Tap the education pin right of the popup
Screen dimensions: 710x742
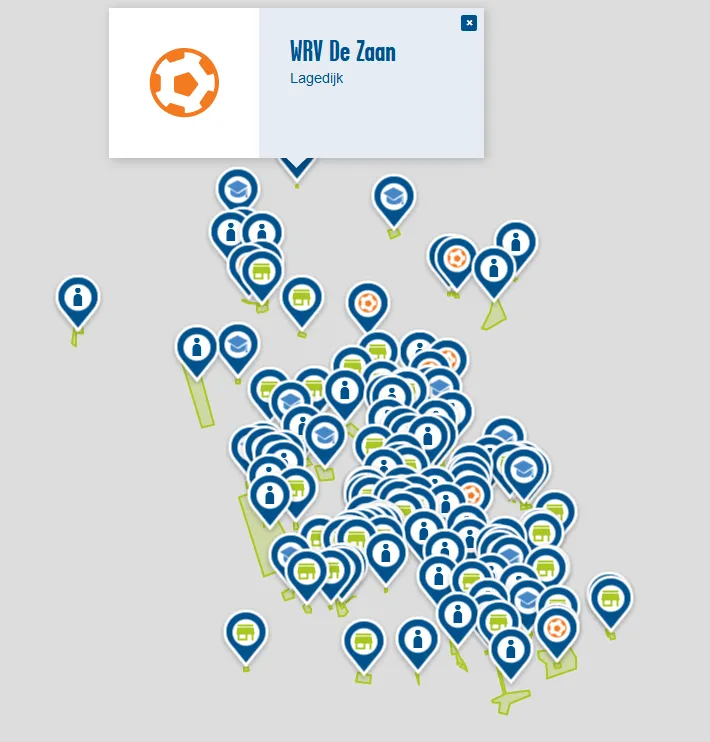pos(394,196)
